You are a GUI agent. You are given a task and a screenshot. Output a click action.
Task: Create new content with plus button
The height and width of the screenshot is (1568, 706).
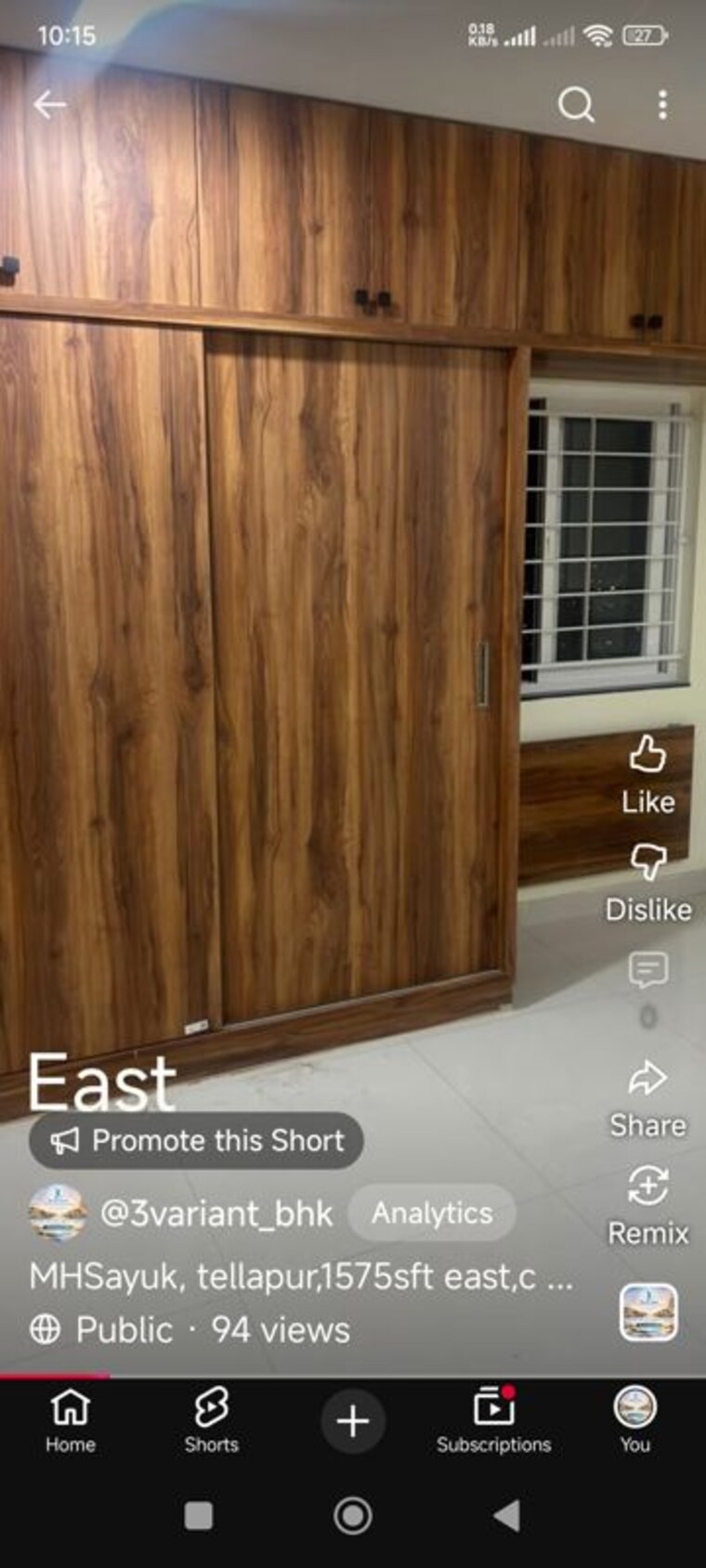pos(352,1420)
